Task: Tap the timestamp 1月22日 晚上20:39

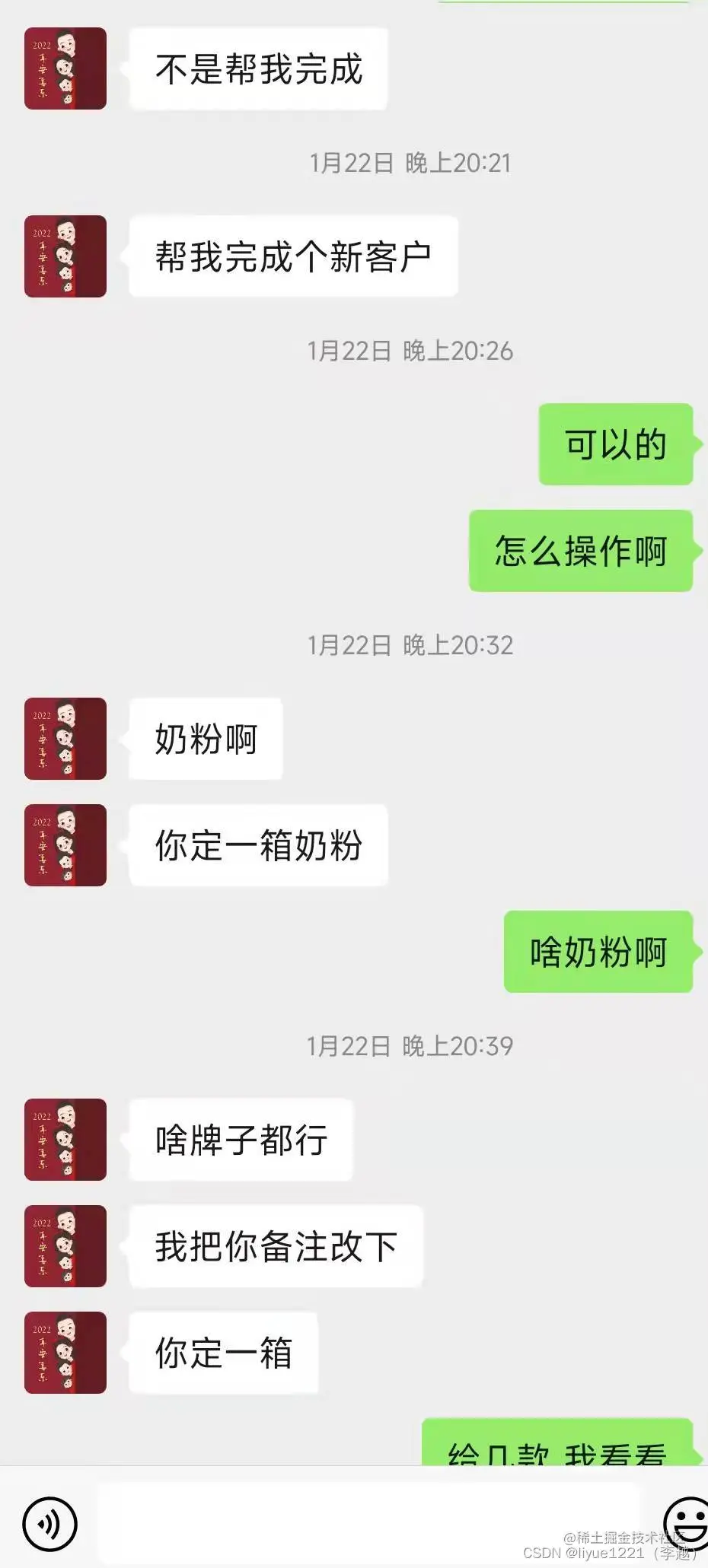Action: click(410, 1045)
